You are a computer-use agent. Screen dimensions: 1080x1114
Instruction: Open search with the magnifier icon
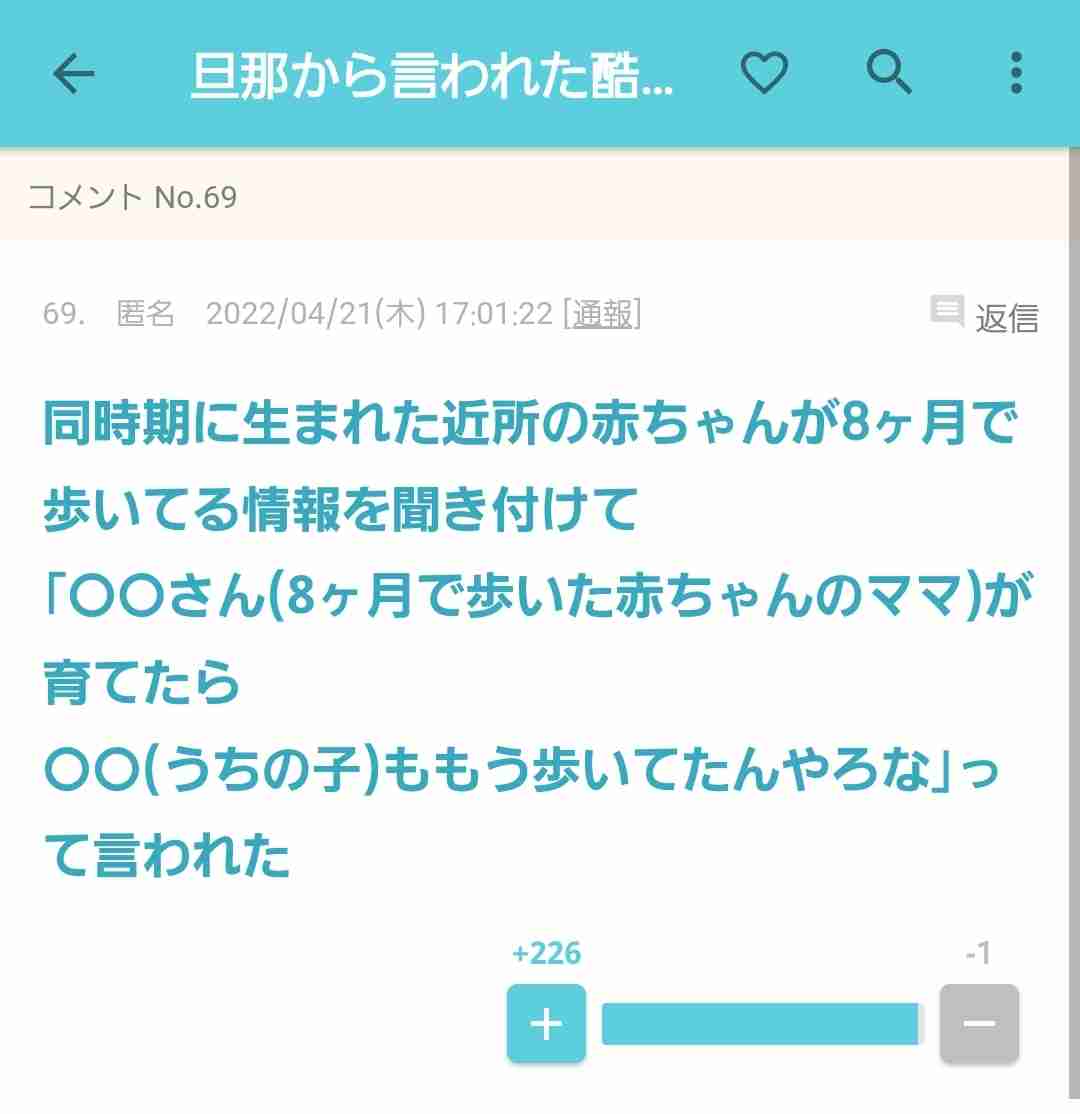[889, 73]
